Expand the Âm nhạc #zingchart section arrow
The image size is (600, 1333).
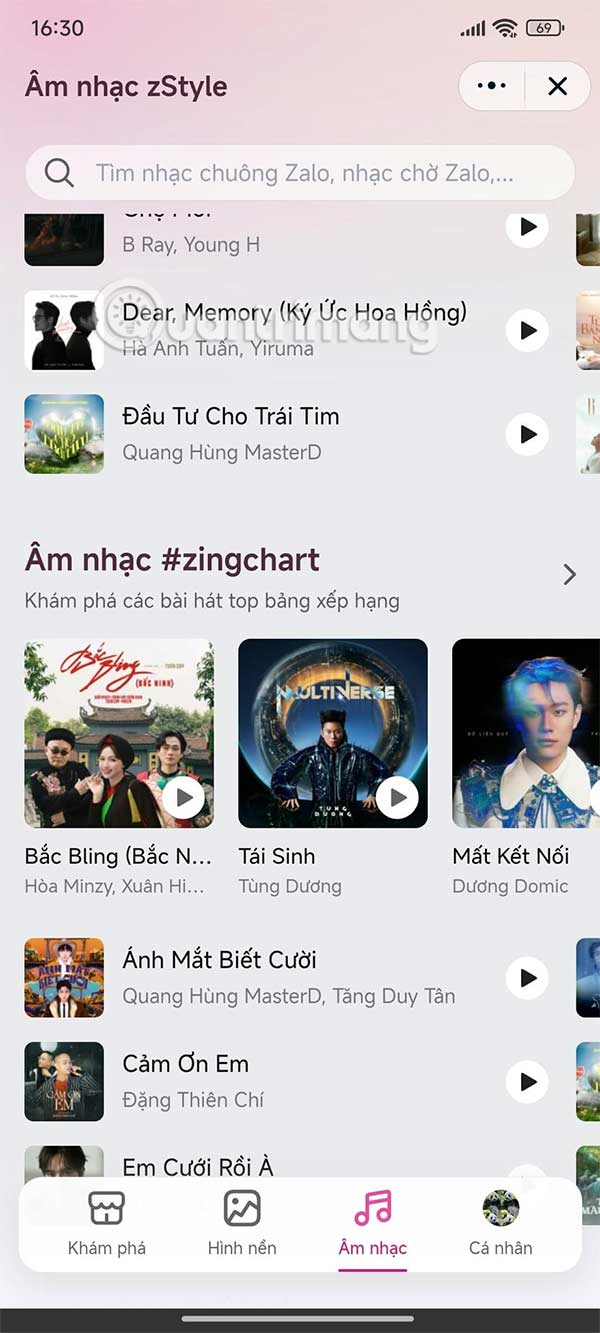pyautogui.click(x=569, y=574)
